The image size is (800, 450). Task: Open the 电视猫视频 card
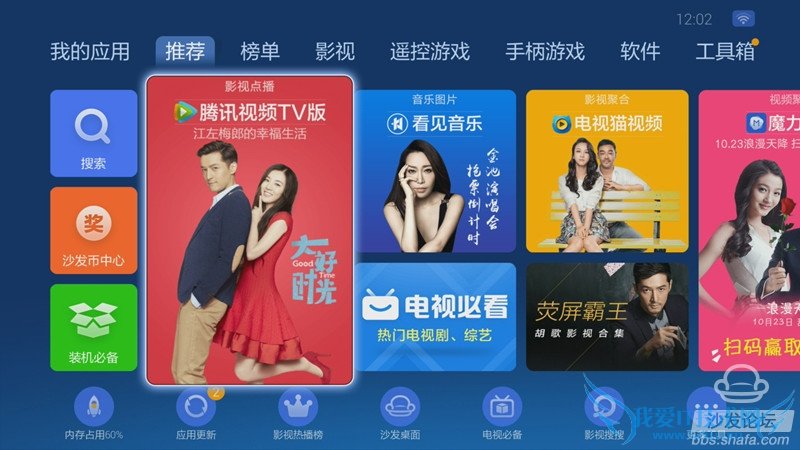tap(608, 172)
